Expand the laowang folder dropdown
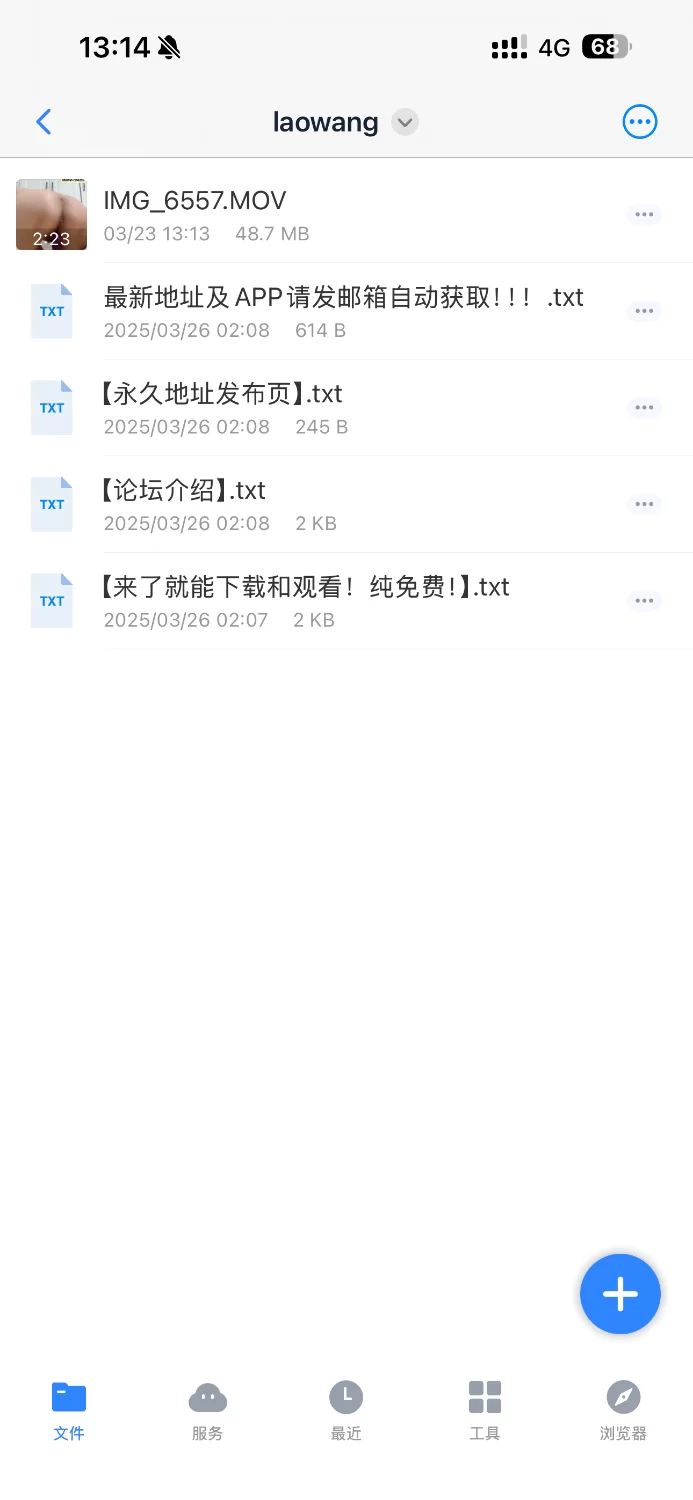 point(404,122)
